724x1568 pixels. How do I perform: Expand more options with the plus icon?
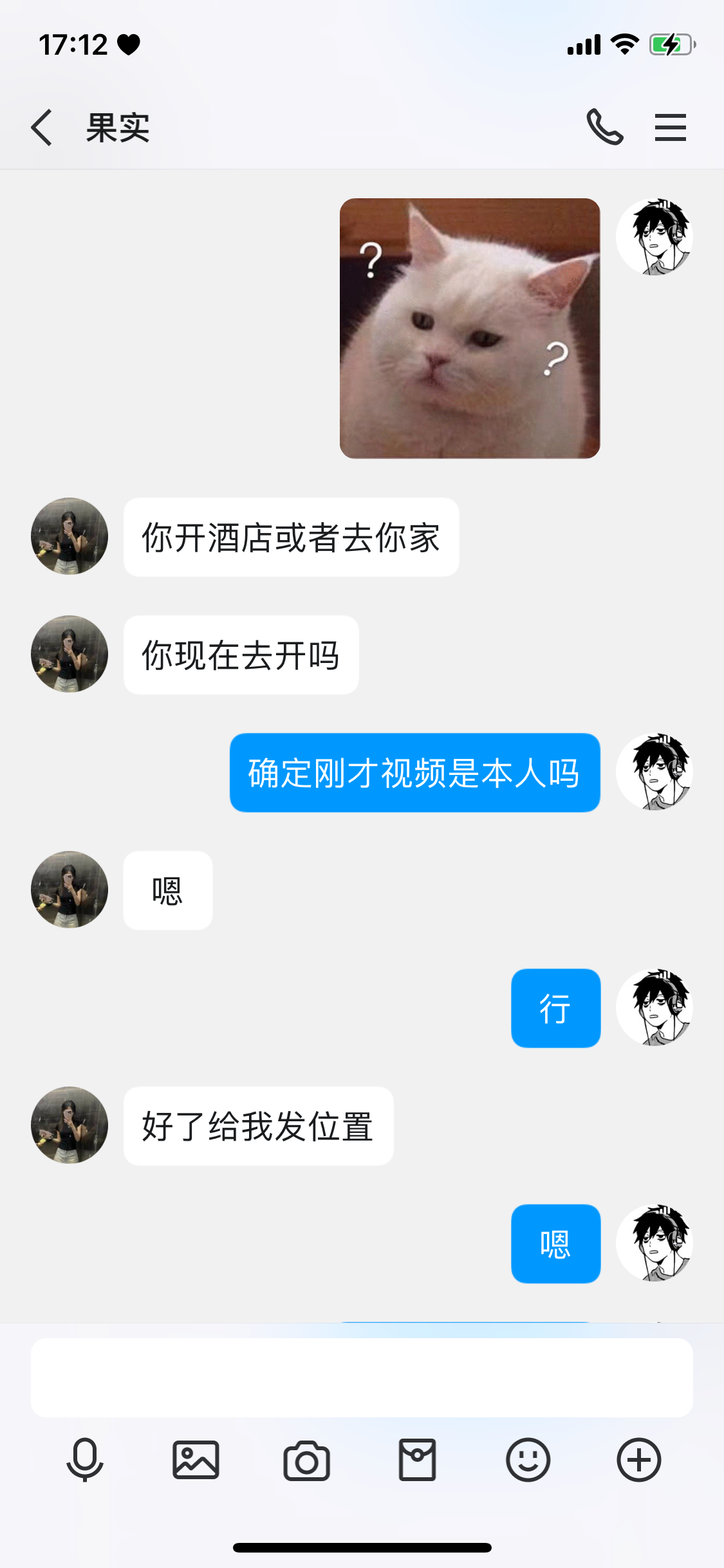pos(638,1460)
